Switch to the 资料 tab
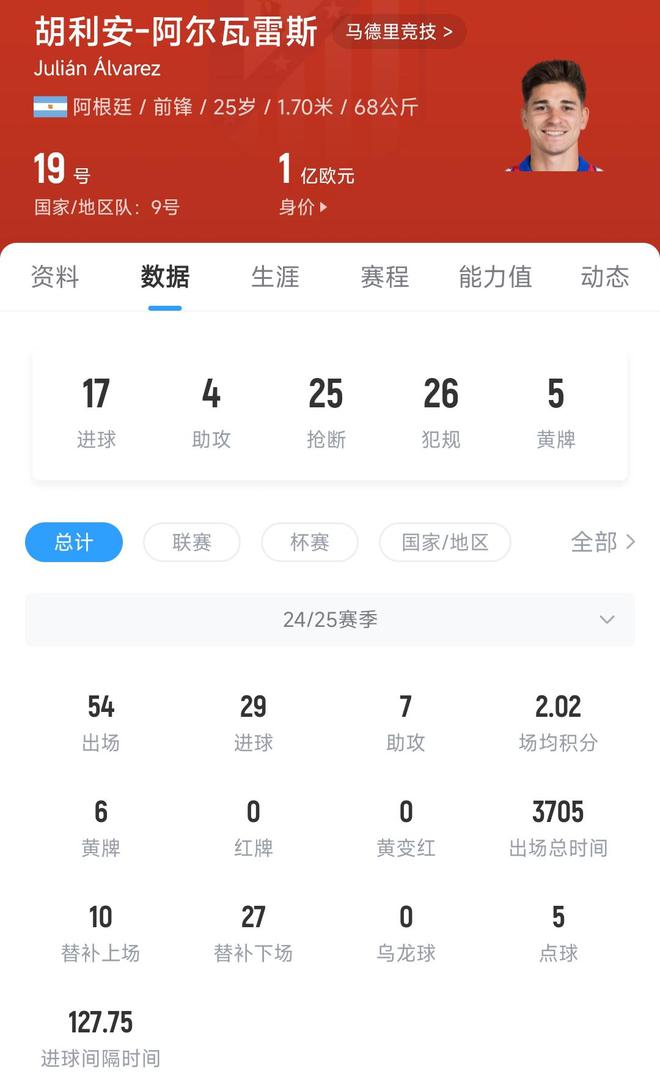This screenshot has height=1085, width=660. 55,277
